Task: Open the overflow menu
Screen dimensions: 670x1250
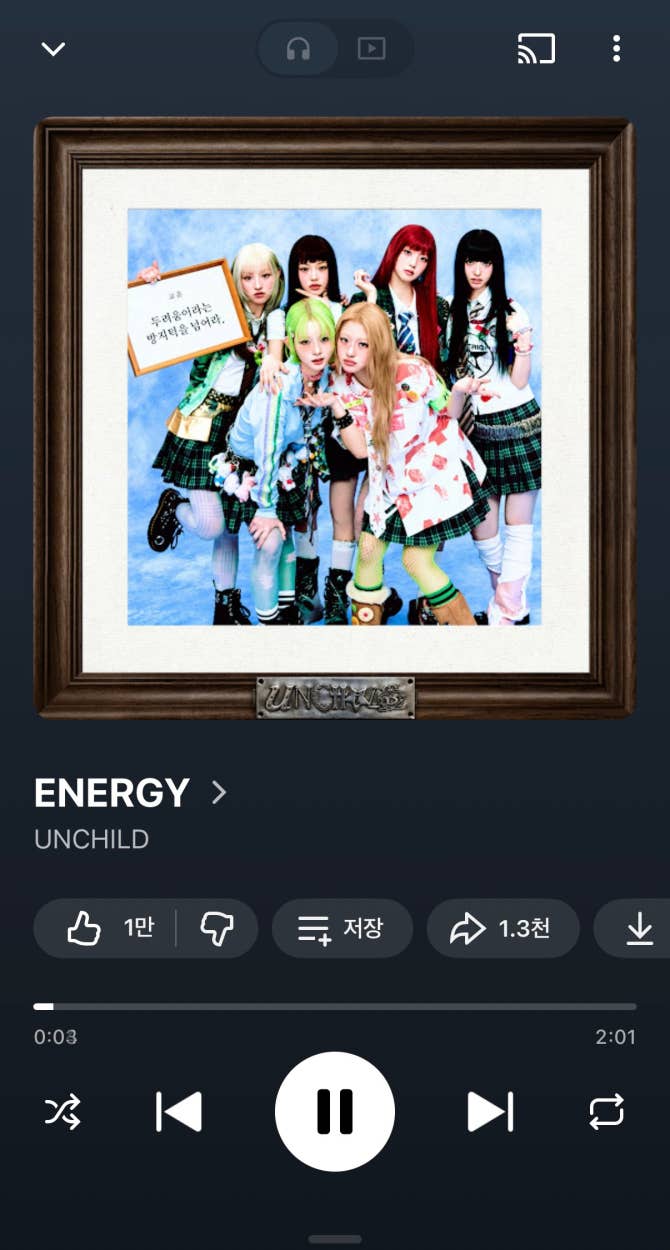Action: [x=616, y=49]
